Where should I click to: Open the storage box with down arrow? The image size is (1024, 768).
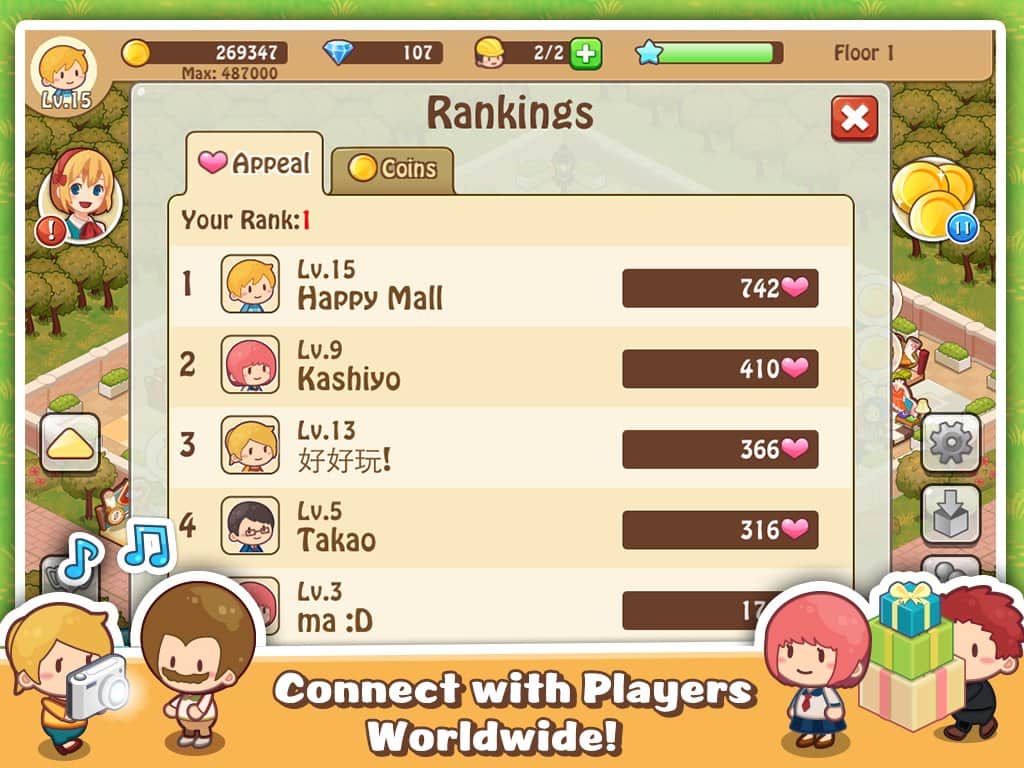949,514
